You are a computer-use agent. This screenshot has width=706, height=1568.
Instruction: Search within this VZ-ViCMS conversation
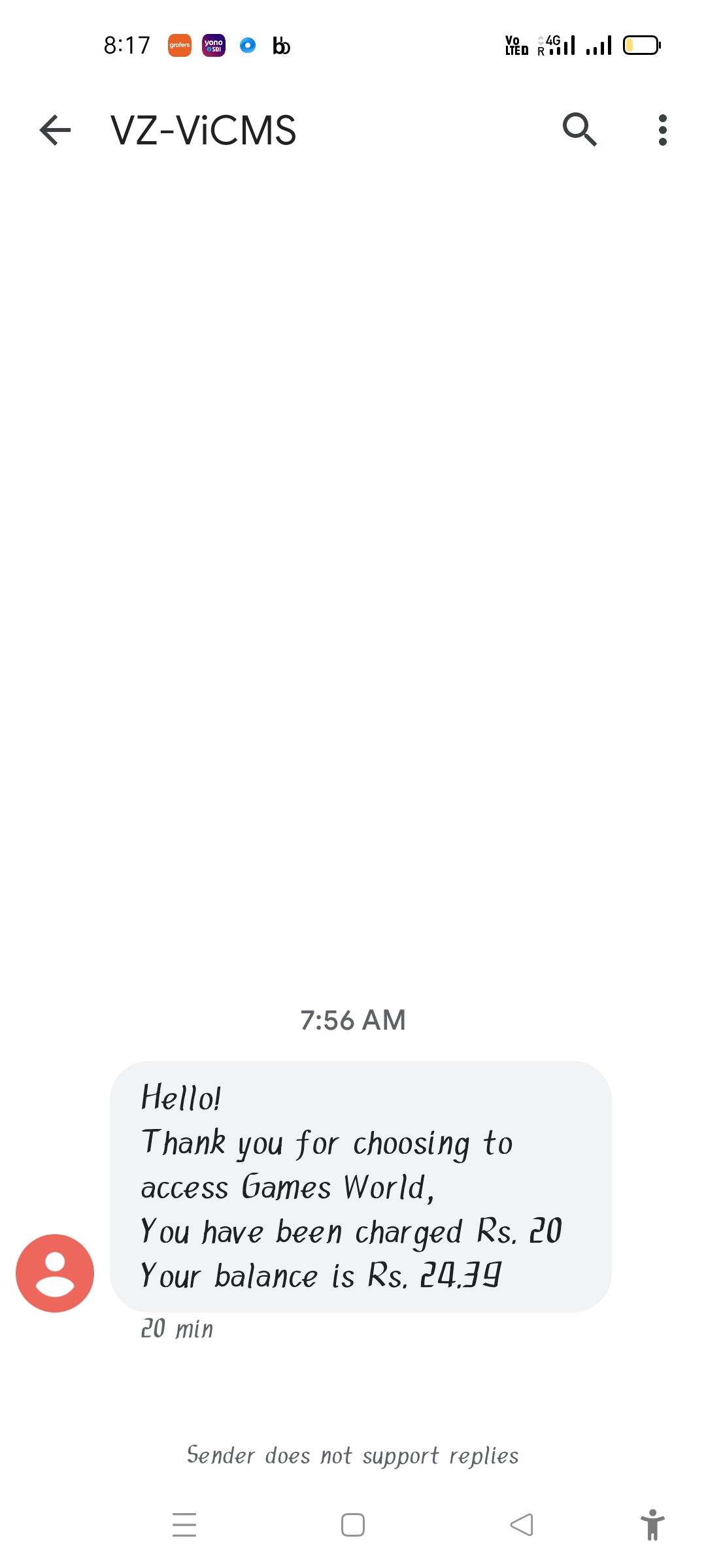pos(579,130)
